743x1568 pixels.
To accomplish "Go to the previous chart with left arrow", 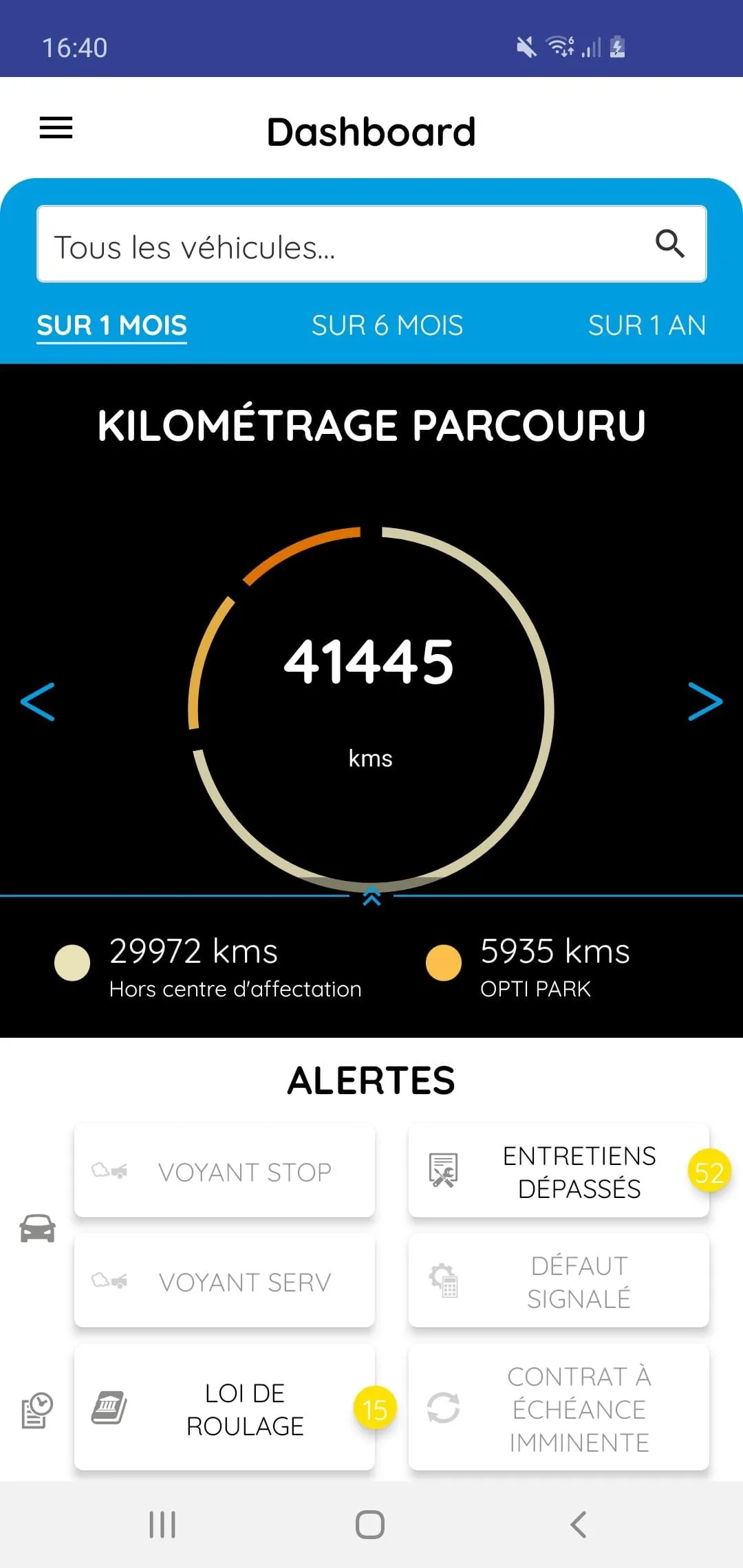I will (38, 701).
